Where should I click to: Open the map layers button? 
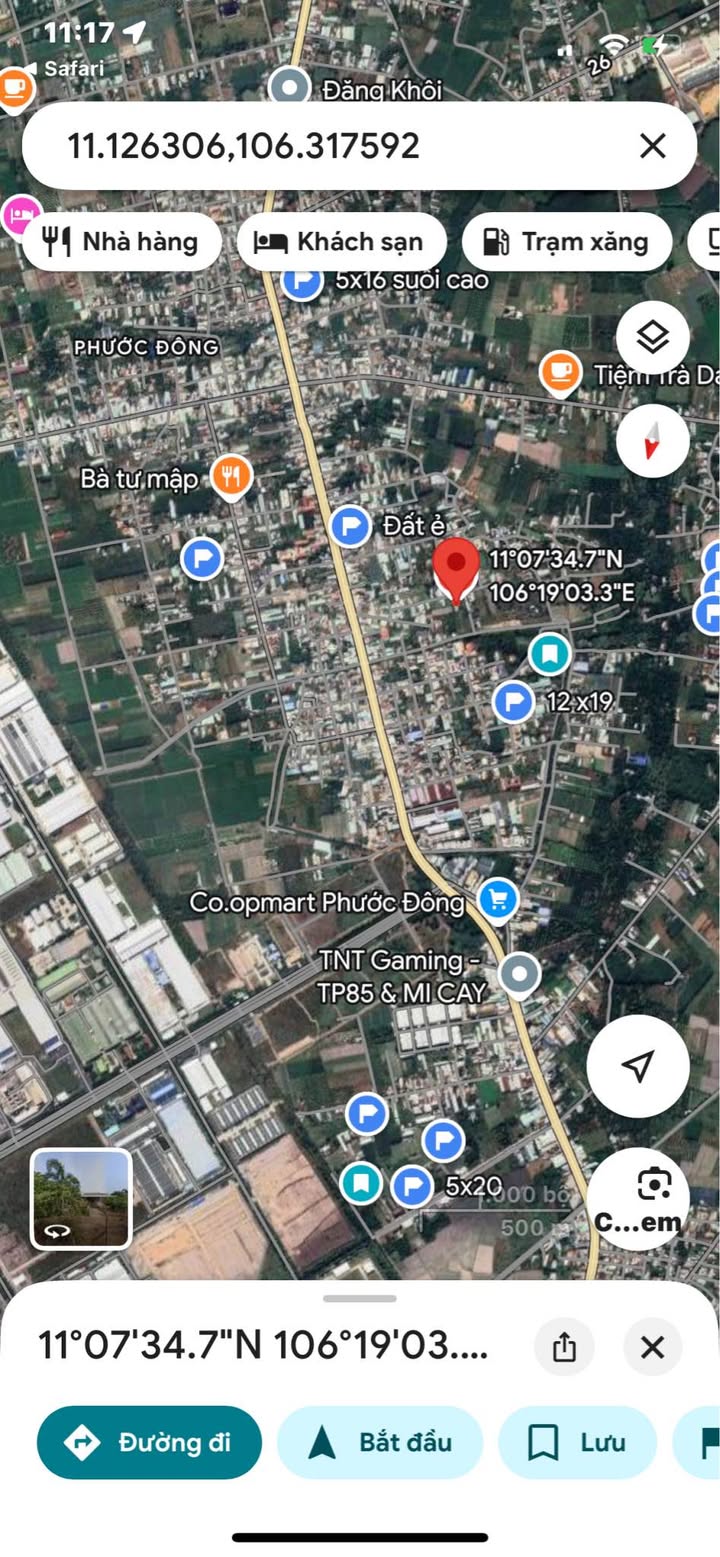[x=653, y=337]
